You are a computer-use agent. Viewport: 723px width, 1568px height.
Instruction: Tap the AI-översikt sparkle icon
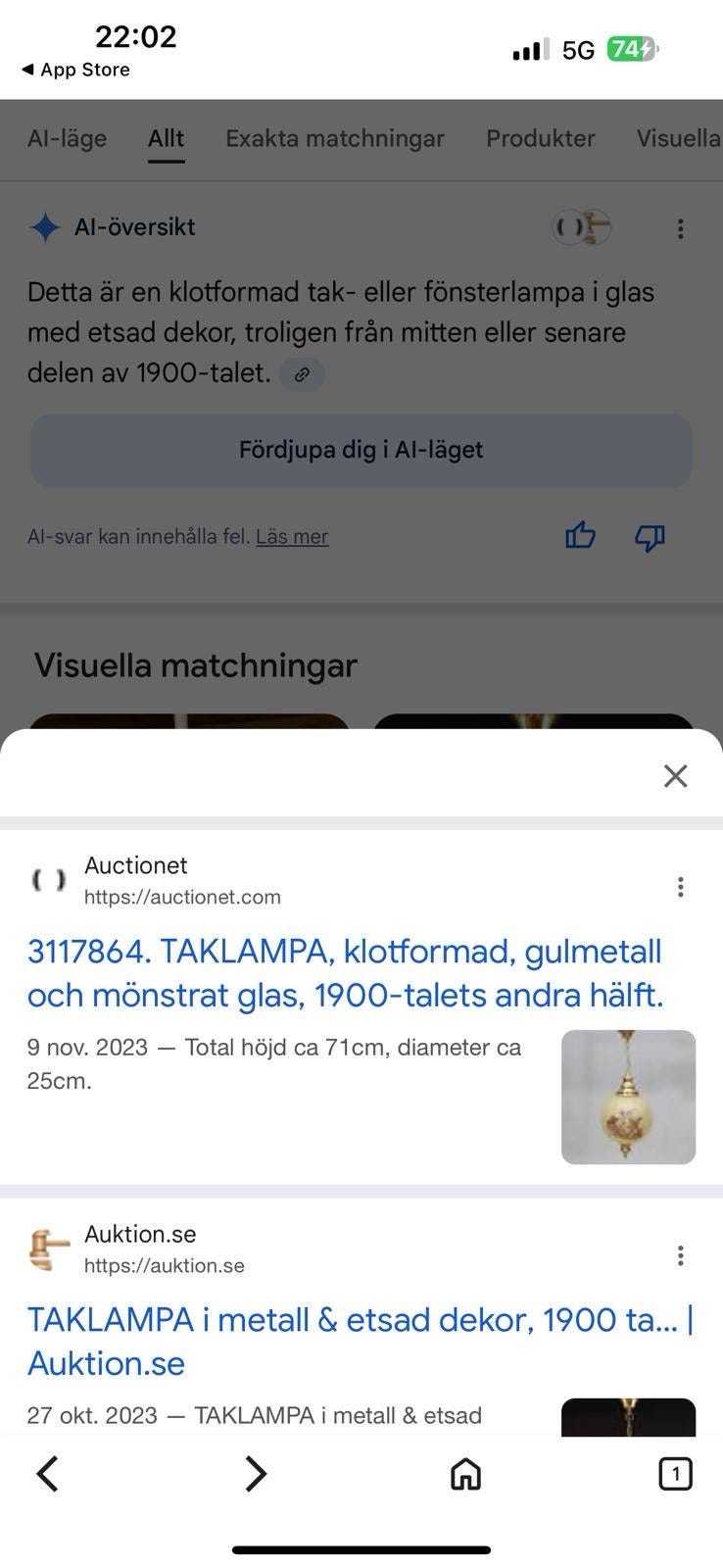(45, 226)
